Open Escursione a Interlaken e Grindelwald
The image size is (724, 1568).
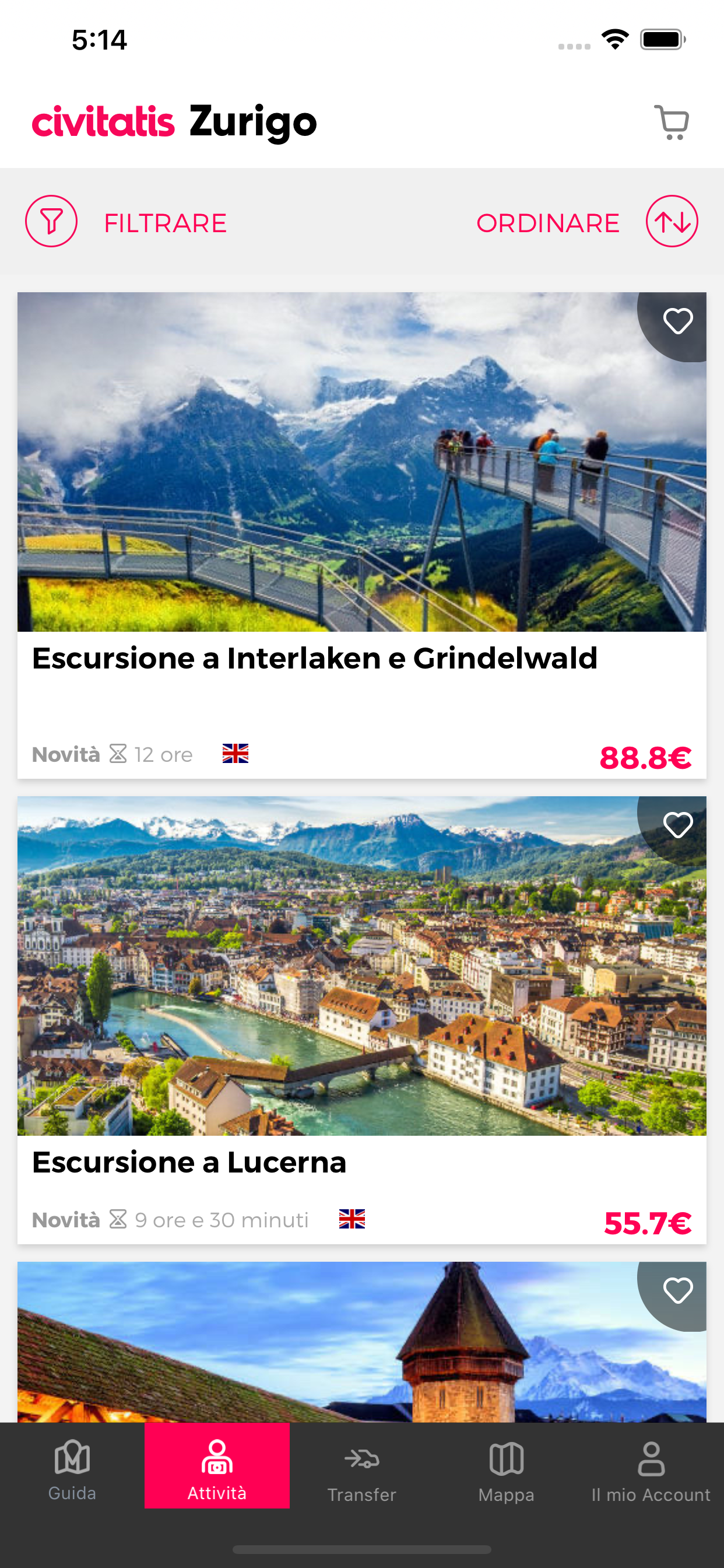click(315, 657)
